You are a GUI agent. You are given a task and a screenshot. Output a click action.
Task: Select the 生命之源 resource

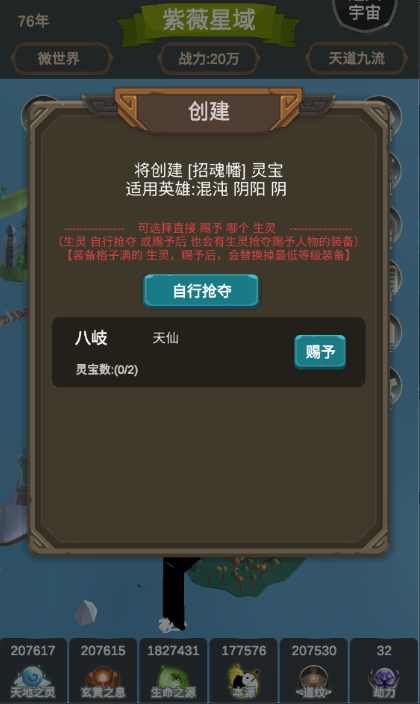(x=173, y=671)
